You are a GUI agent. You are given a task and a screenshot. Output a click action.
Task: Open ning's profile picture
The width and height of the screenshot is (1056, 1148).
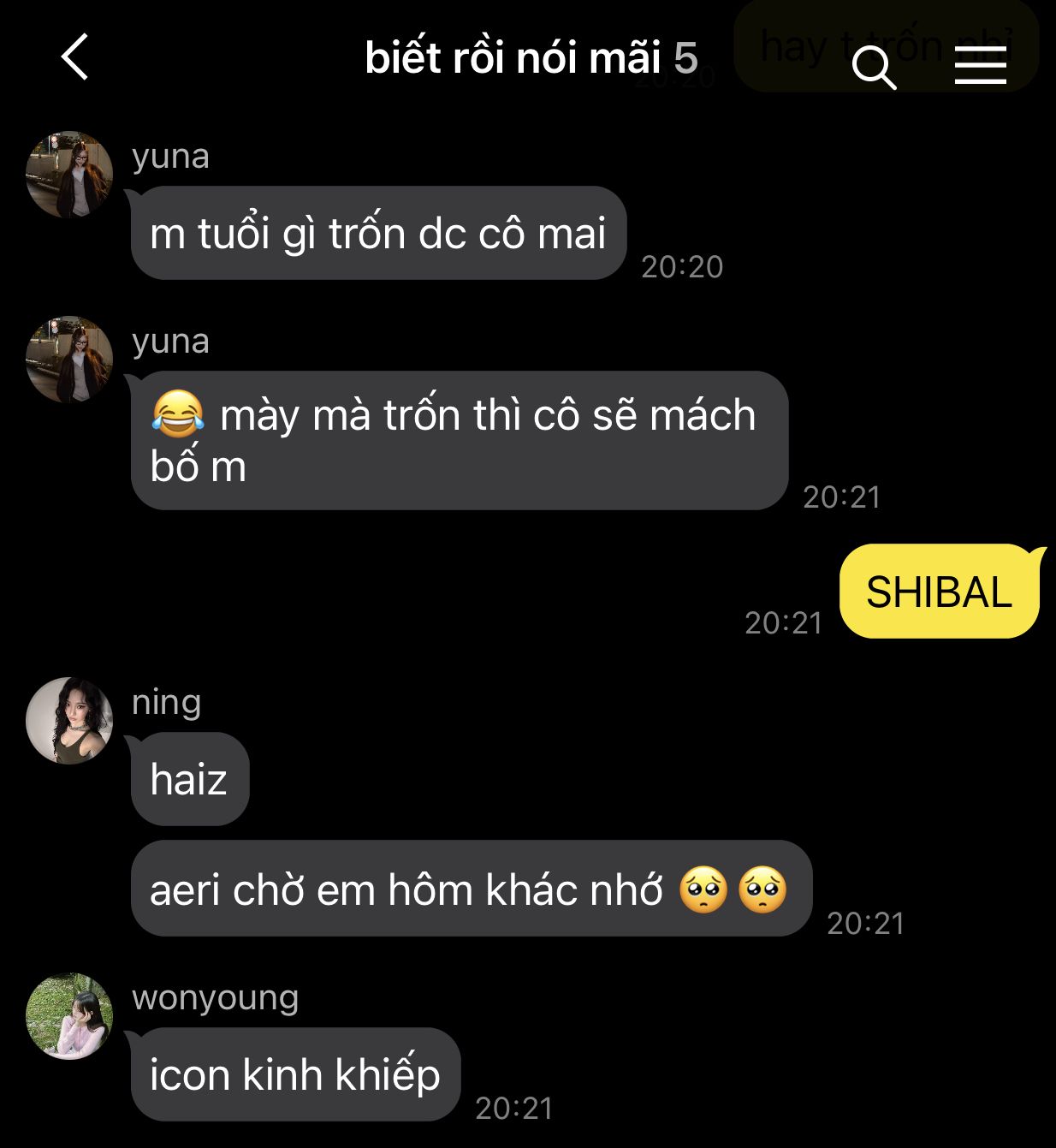(x=69, y=720)
